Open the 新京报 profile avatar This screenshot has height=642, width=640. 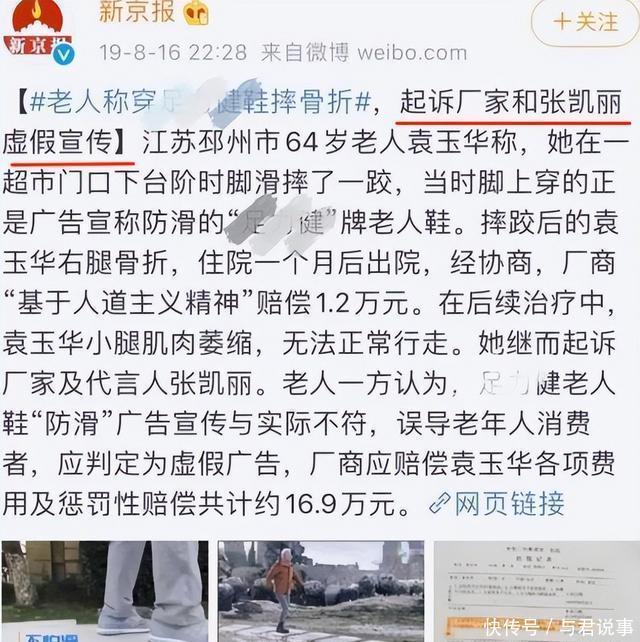pyautogui.click(x=38, y=28)
